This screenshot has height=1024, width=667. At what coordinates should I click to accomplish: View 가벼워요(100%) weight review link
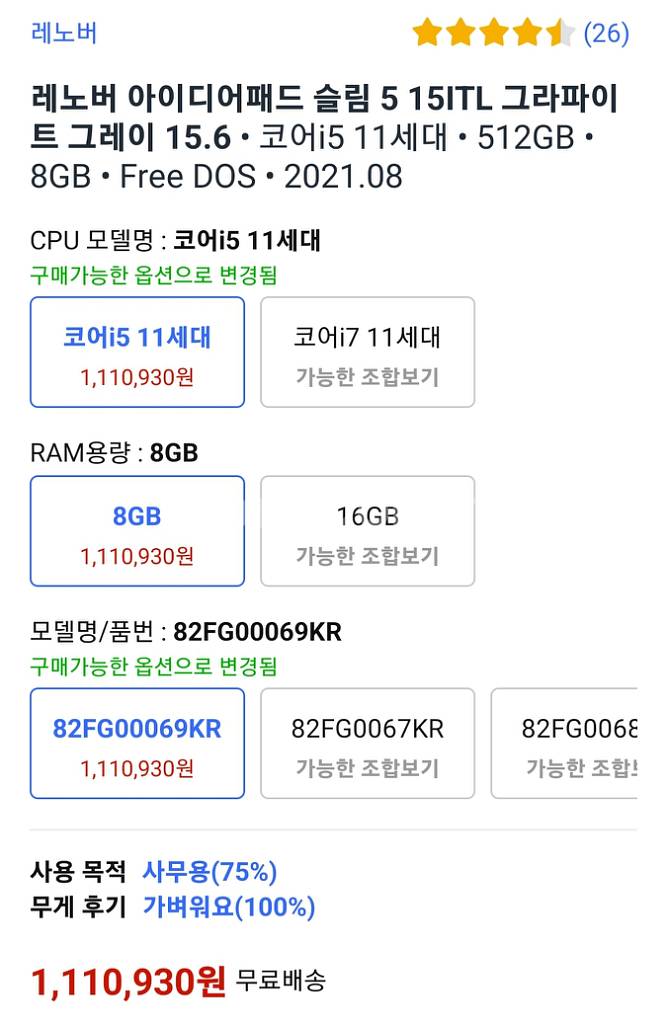click(228, 907)
